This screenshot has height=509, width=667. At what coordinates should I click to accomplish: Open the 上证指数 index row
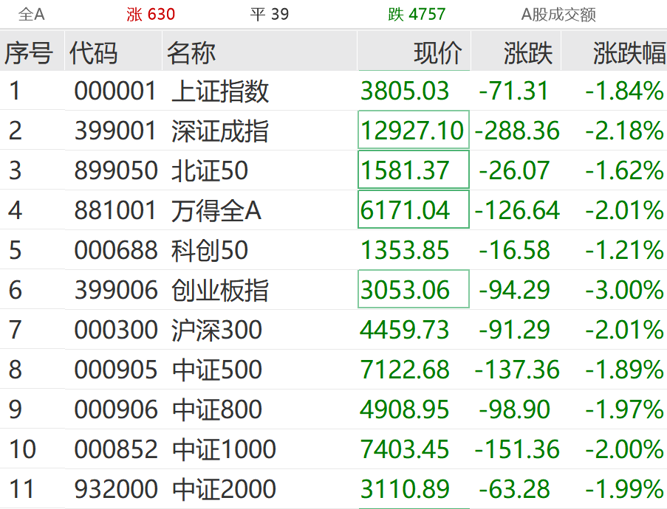[x=220, y=92]
